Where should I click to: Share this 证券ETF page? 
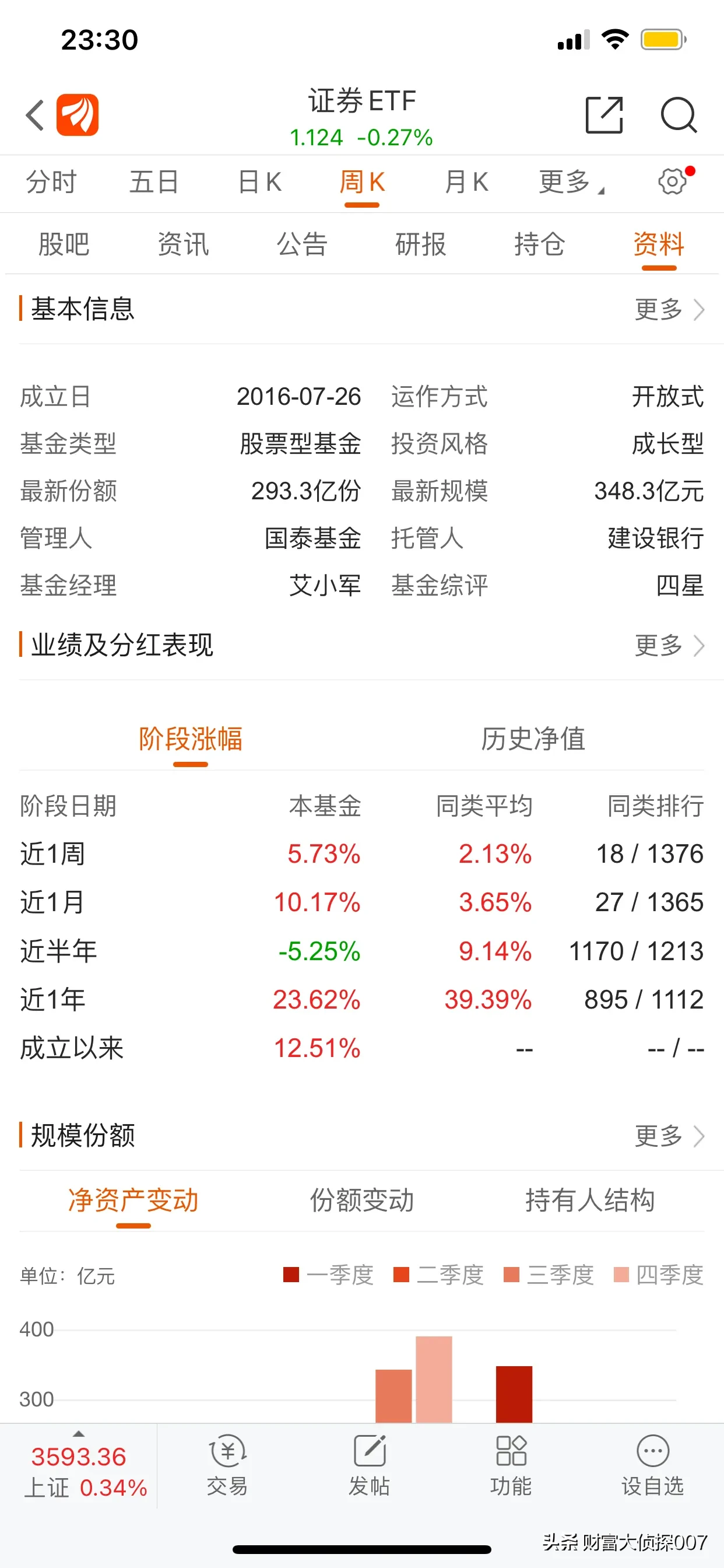tap(603, 115)
